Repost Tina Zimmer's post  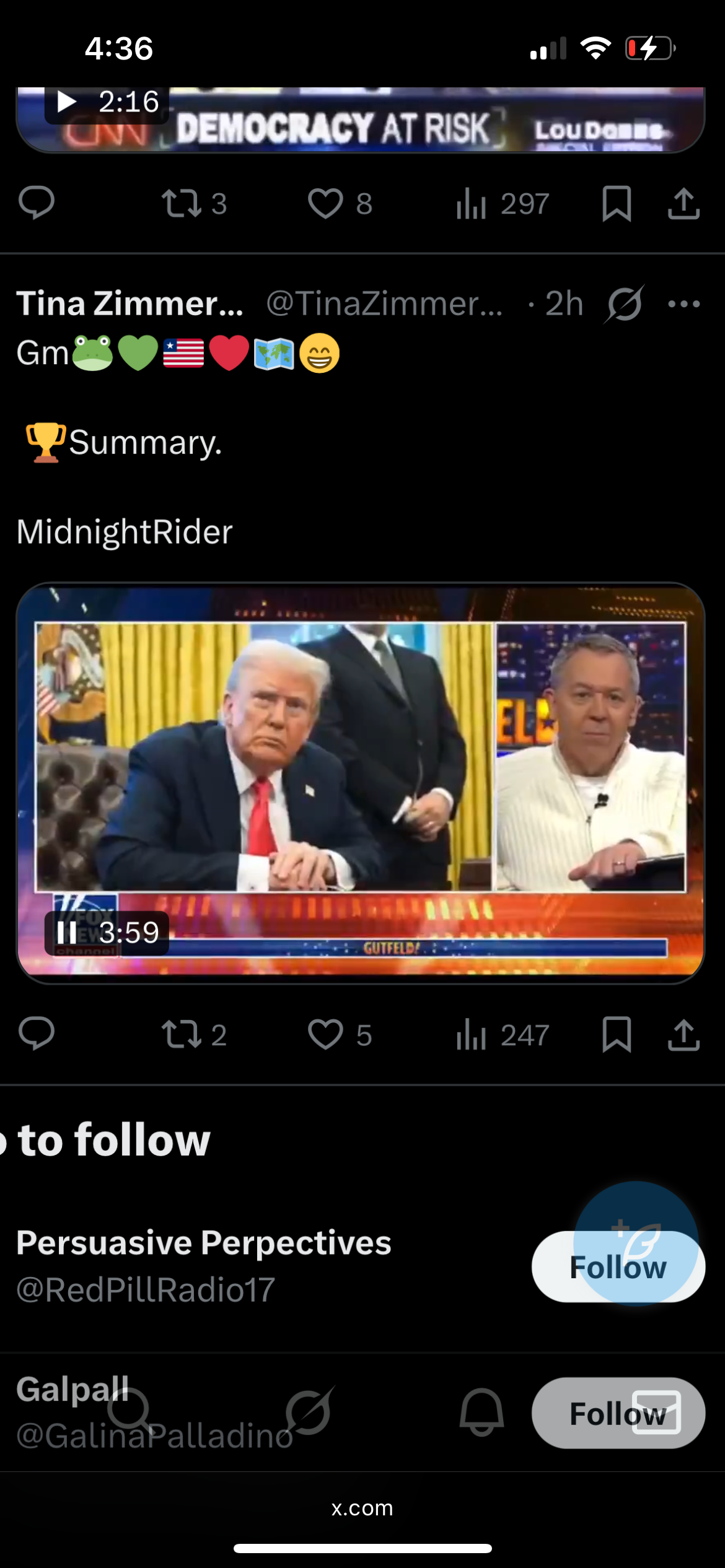[x=182, y=1034]
